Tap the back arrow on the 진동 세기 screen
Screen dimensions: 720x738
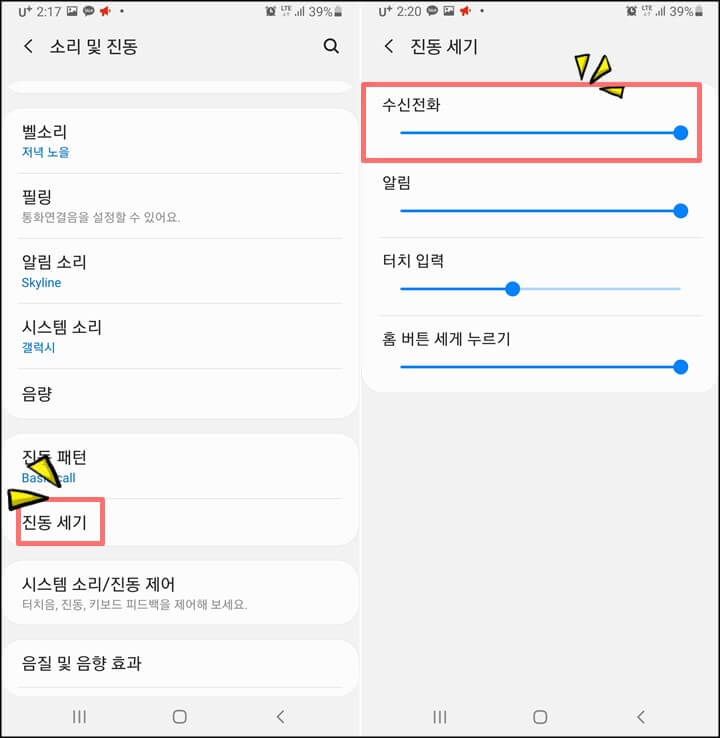coord(389,46)
